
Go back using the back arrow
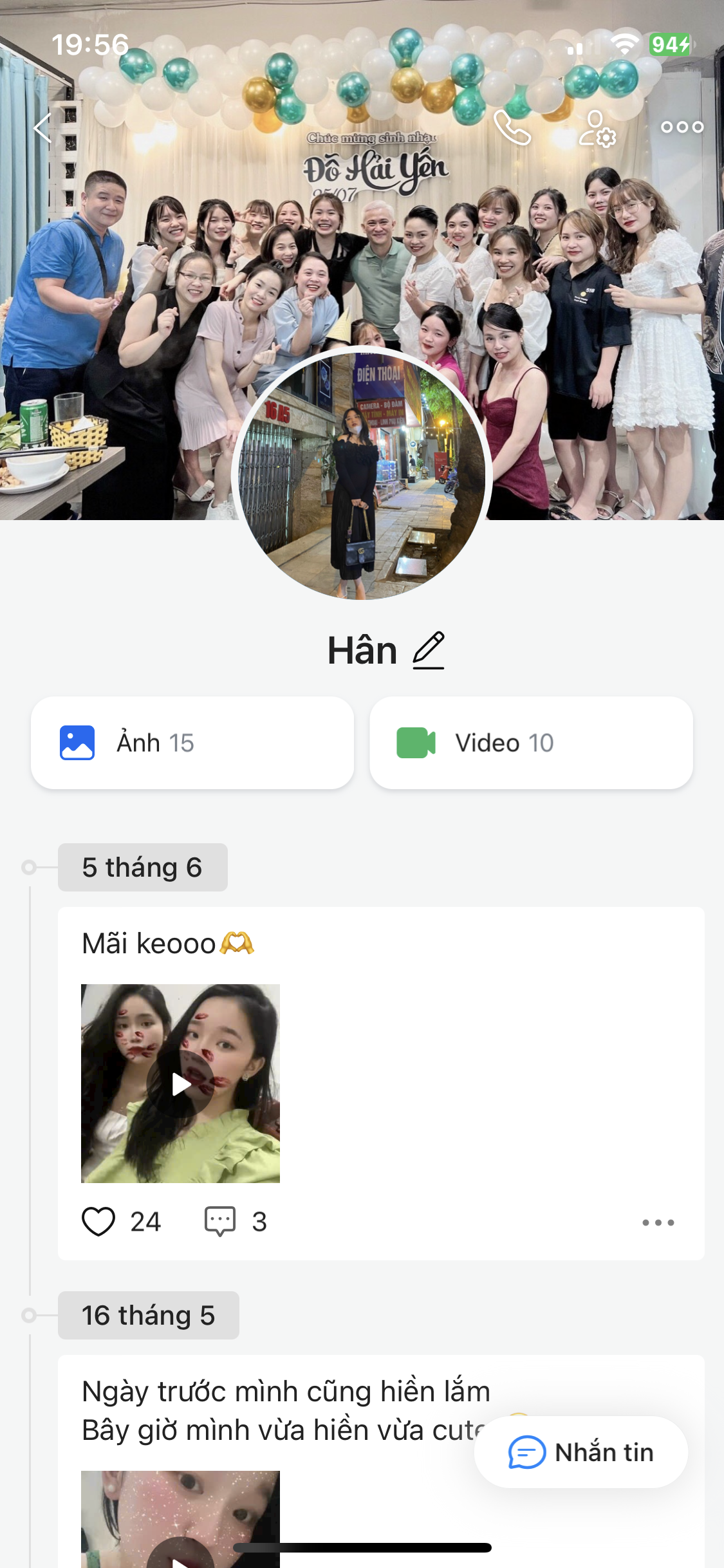[44, 127]
